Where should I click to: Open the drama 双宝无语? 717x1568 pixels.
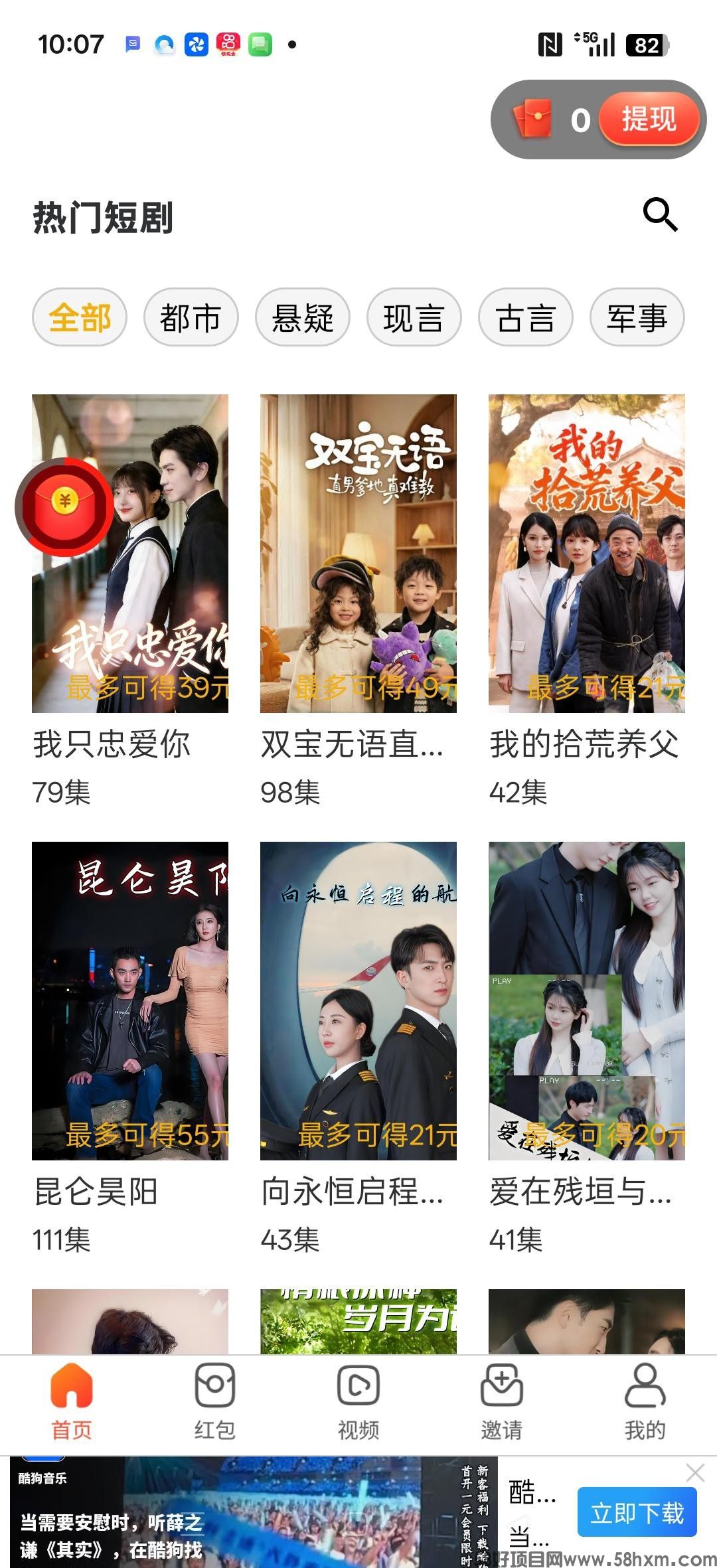point(358,553)
